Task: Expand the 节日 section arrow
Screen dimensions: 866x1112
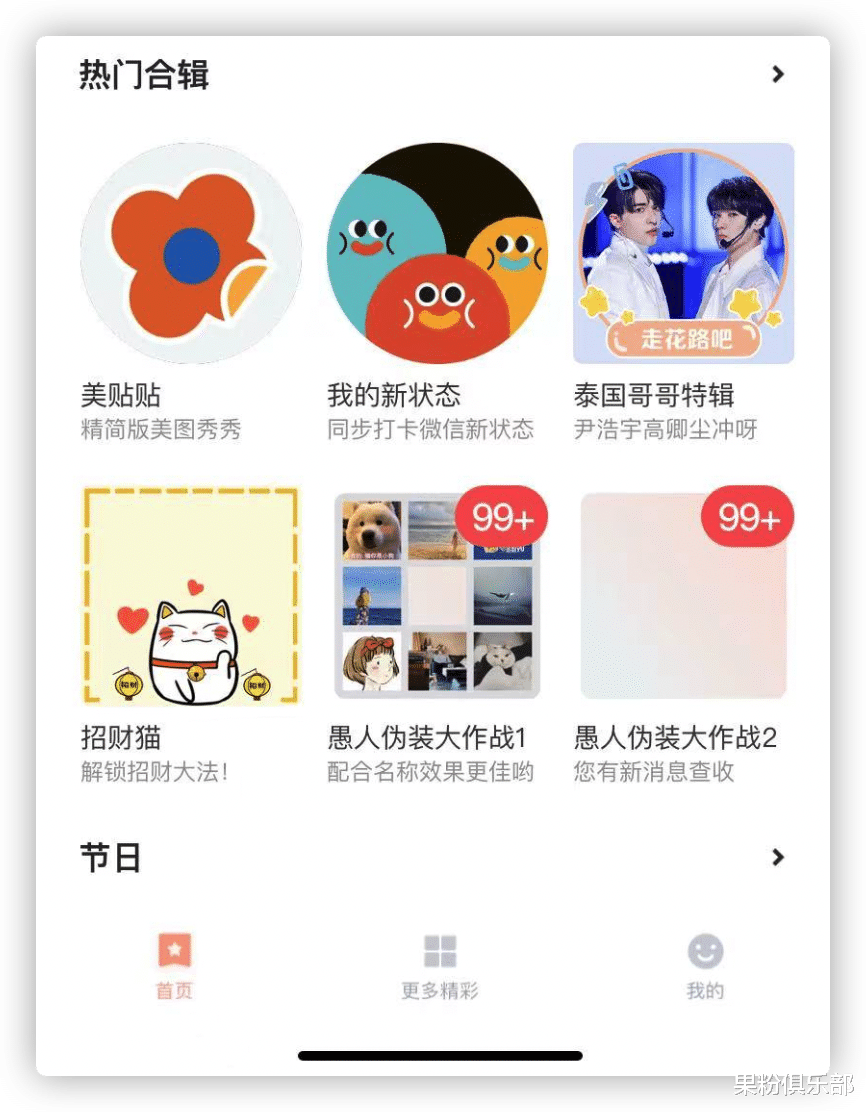Action: 779,857
